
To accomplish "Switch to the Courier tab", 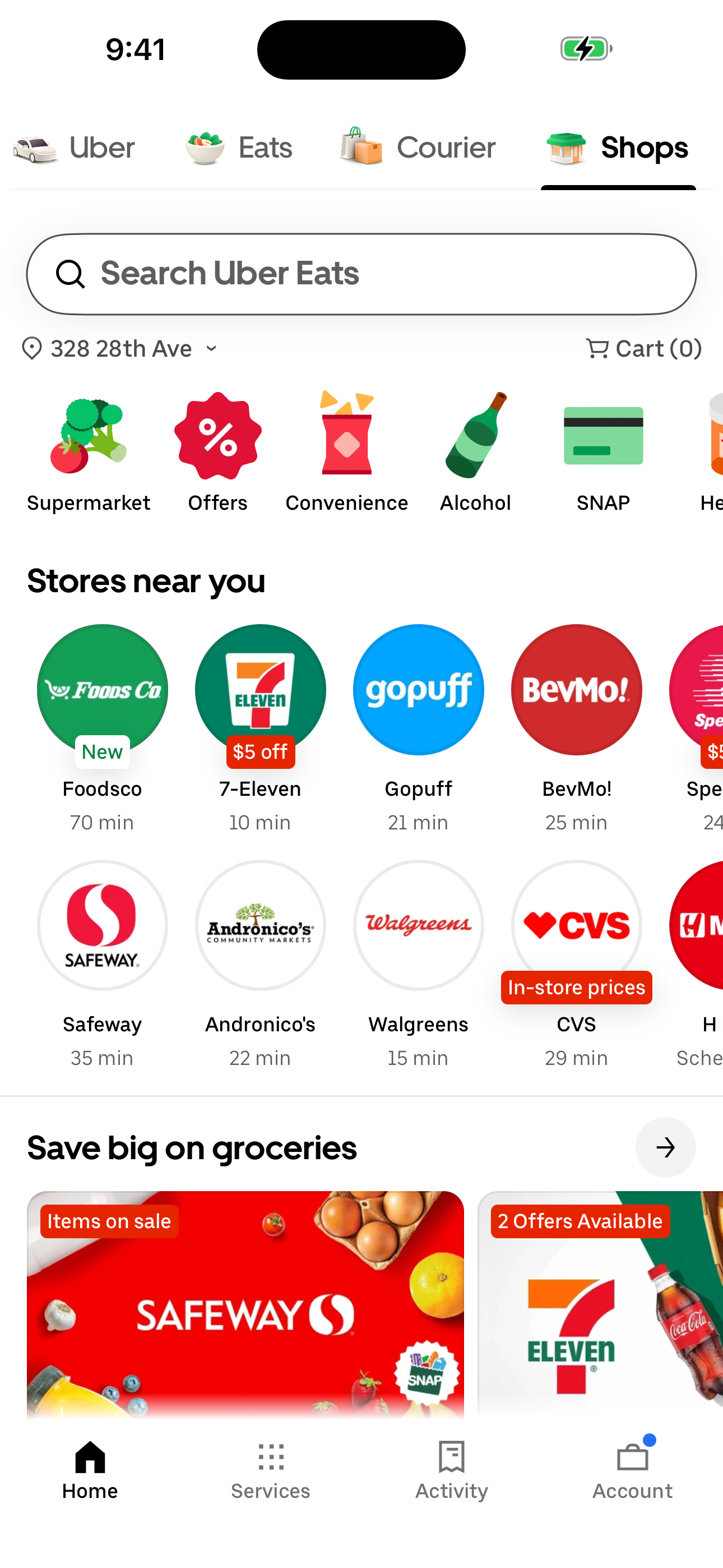I will pyautogui.click(x=418, y=147).
